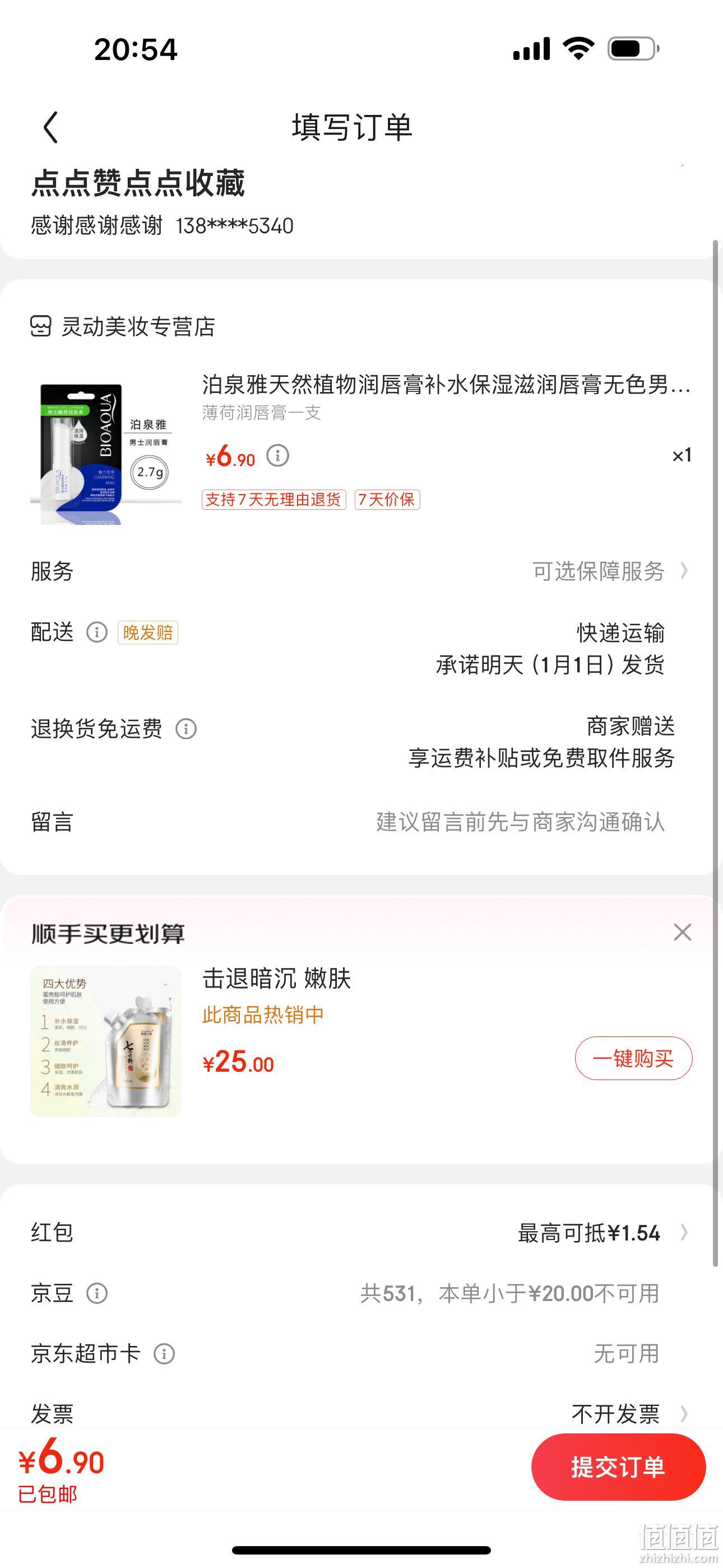Show price details info next to ¥6.90
The width and height of the screenshot is (723, 1568).
(278, 455)
